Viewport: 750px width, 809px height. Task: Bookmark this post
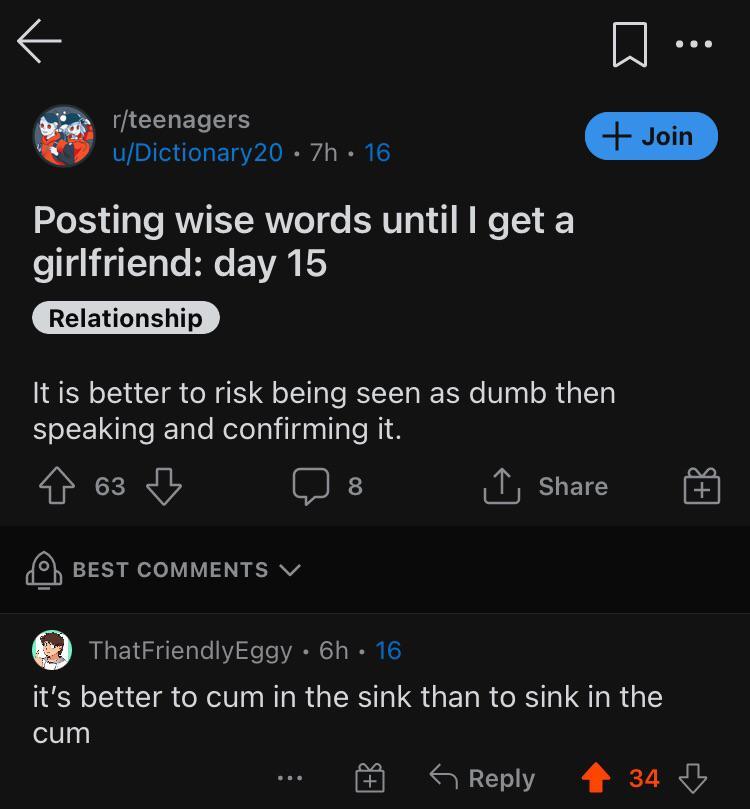(630, 45)
